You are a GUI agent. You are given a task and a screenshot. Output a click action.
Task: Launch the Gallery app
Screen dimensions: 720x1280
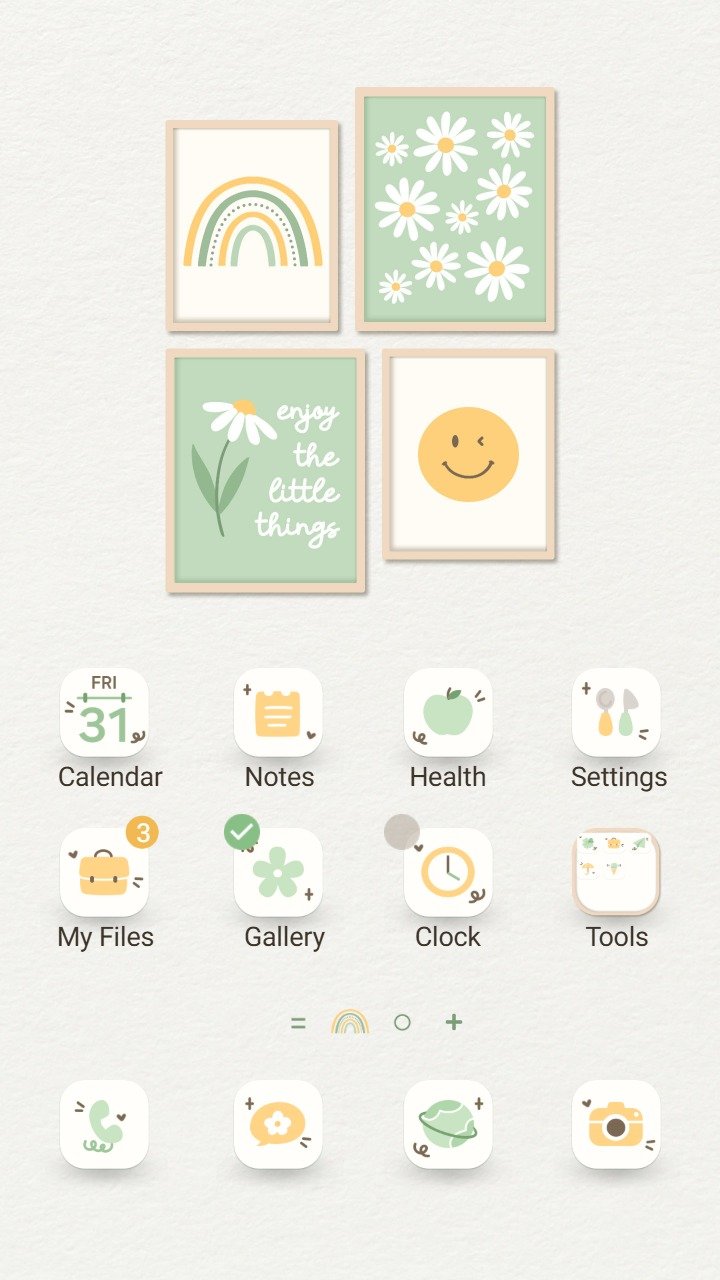click(x=278, y=872)
